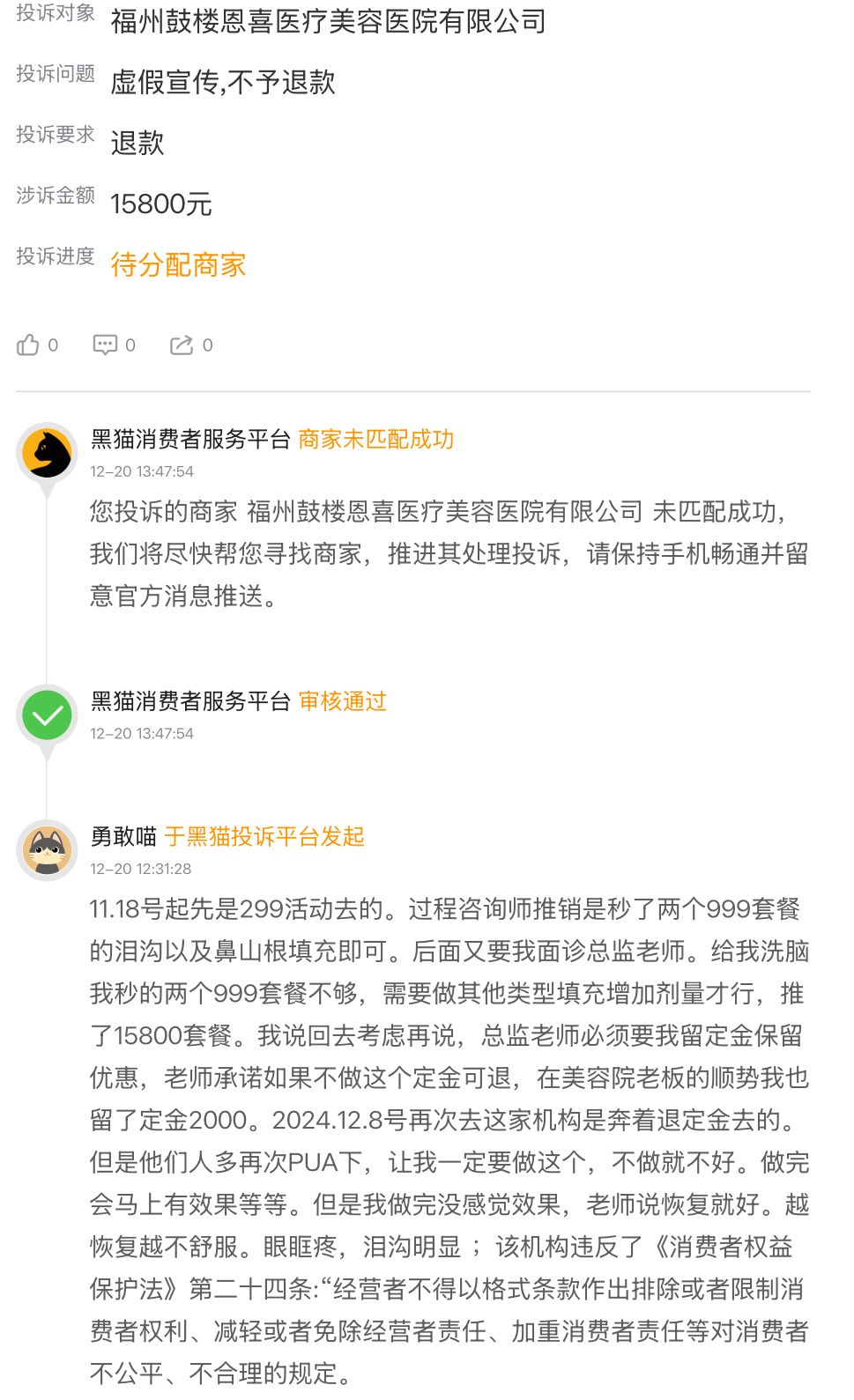The height and width of the screenshot is (1400, 854).
Task: Share this complaint
Action: point(182,345)
